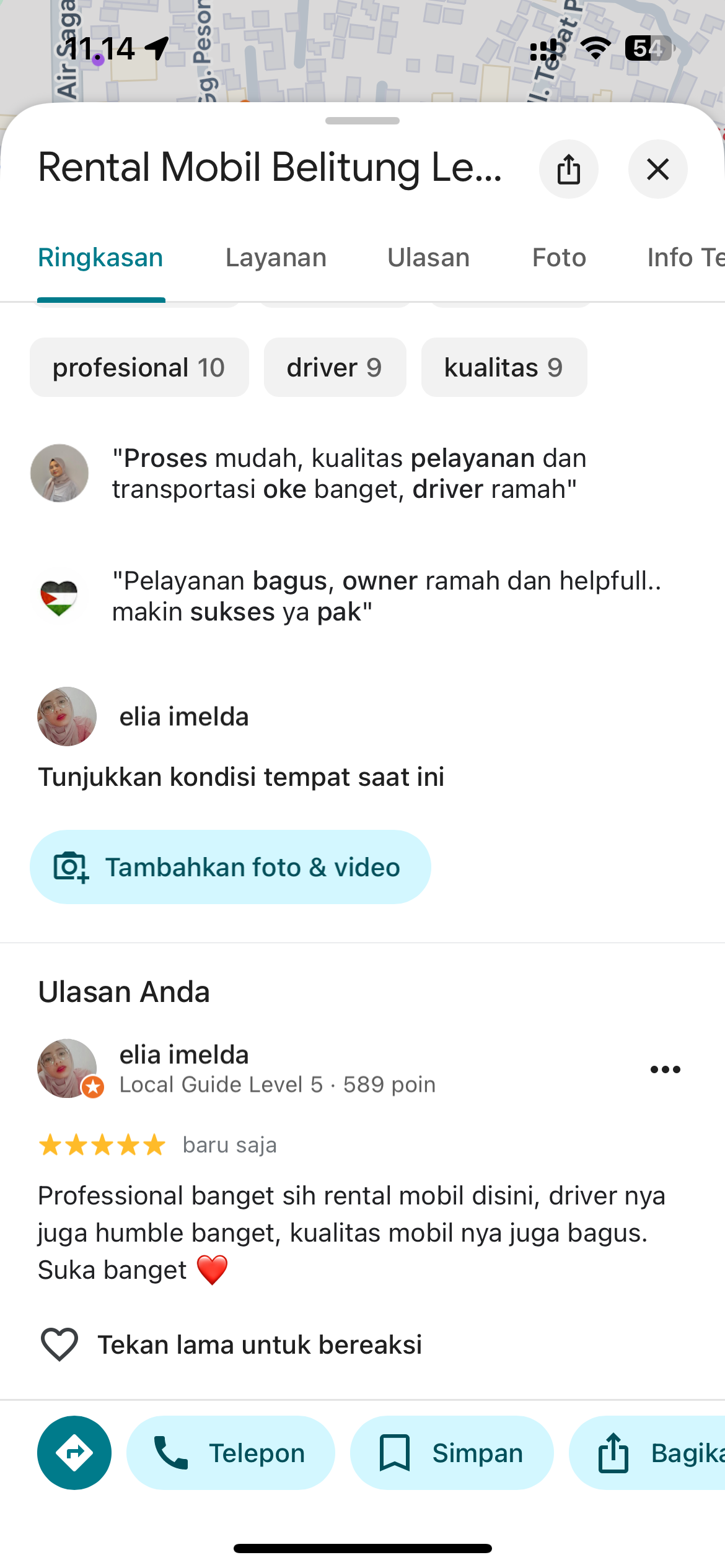Filter reviews by the driver chip
Screen dimensions: 725x1568
point(335,367)
